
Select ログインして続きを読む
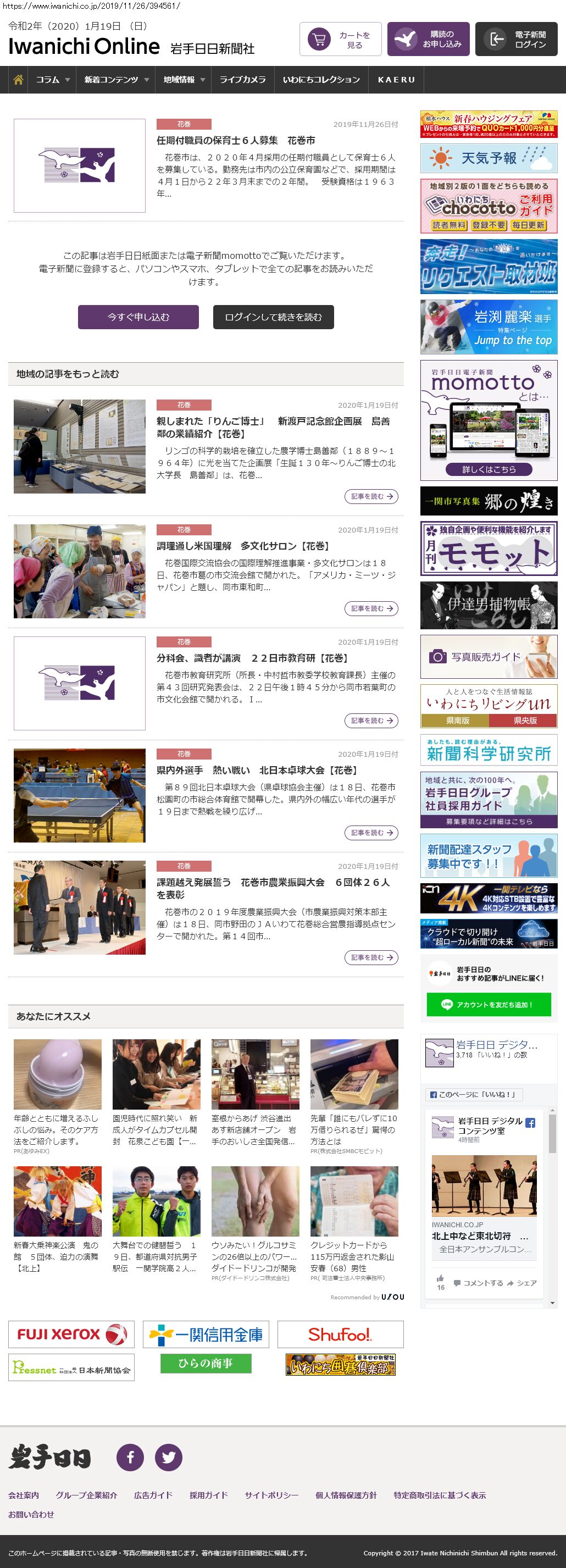click(273, 317)
